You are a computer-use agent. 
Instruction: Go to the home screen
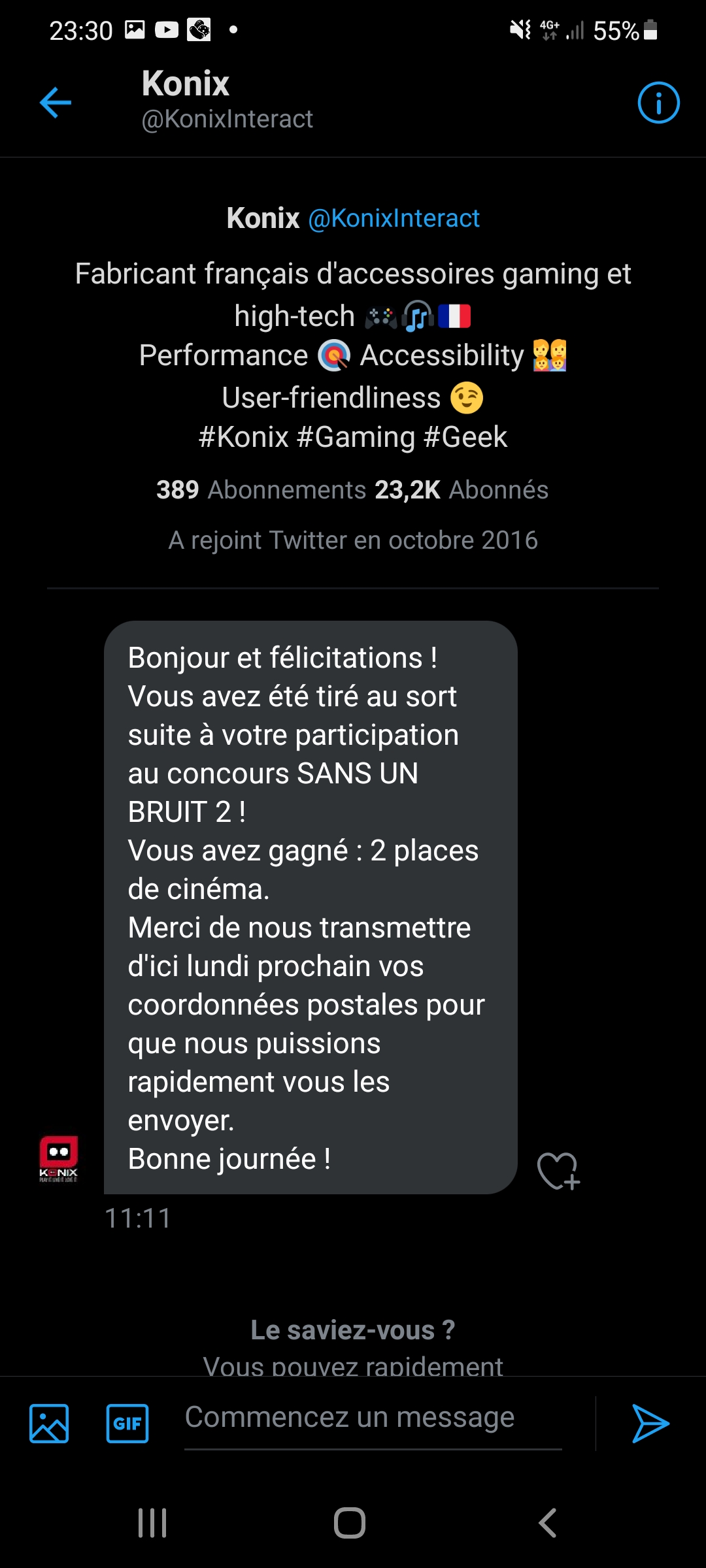pyautogui.click(x=350, y=1523)
